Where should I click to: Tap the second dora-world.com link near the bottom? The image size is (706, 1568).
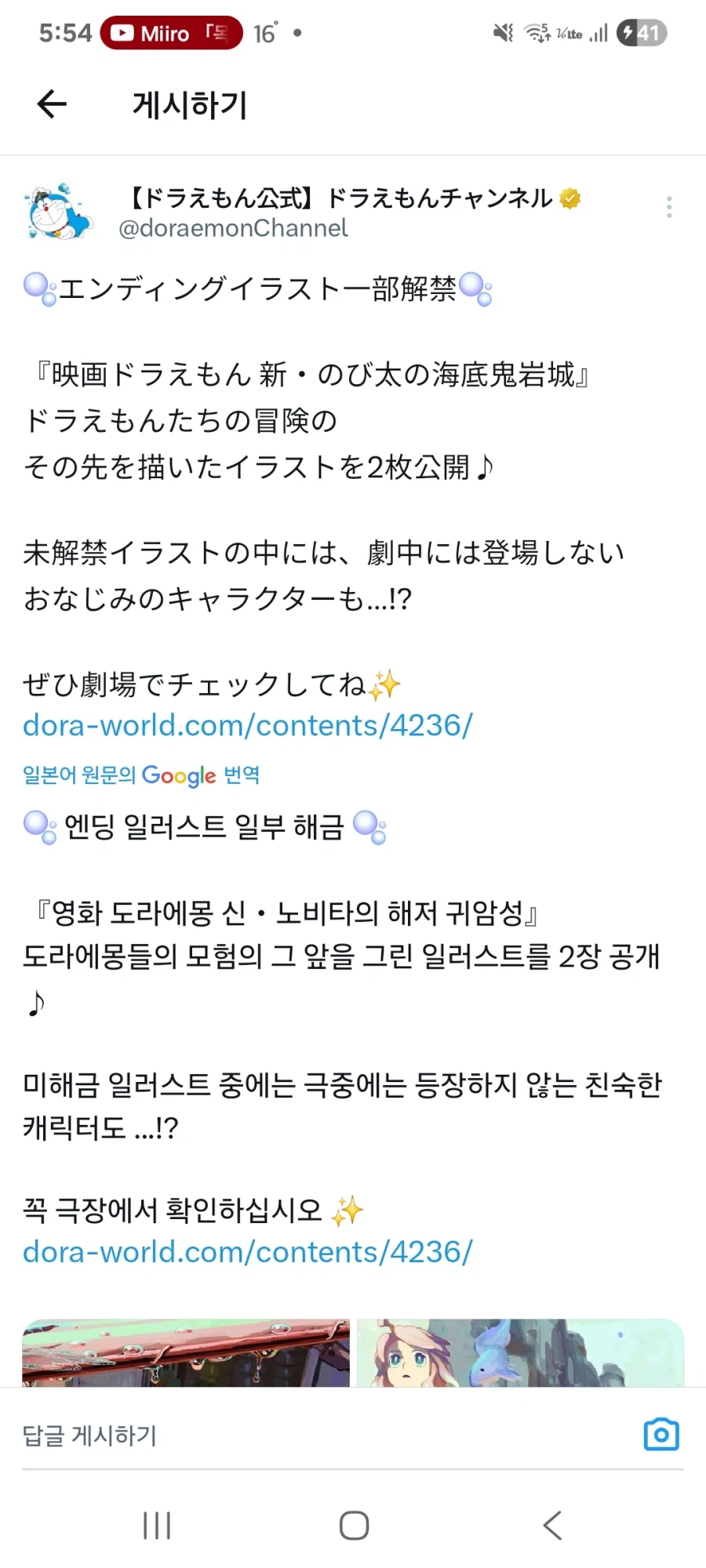point(247,1251)
